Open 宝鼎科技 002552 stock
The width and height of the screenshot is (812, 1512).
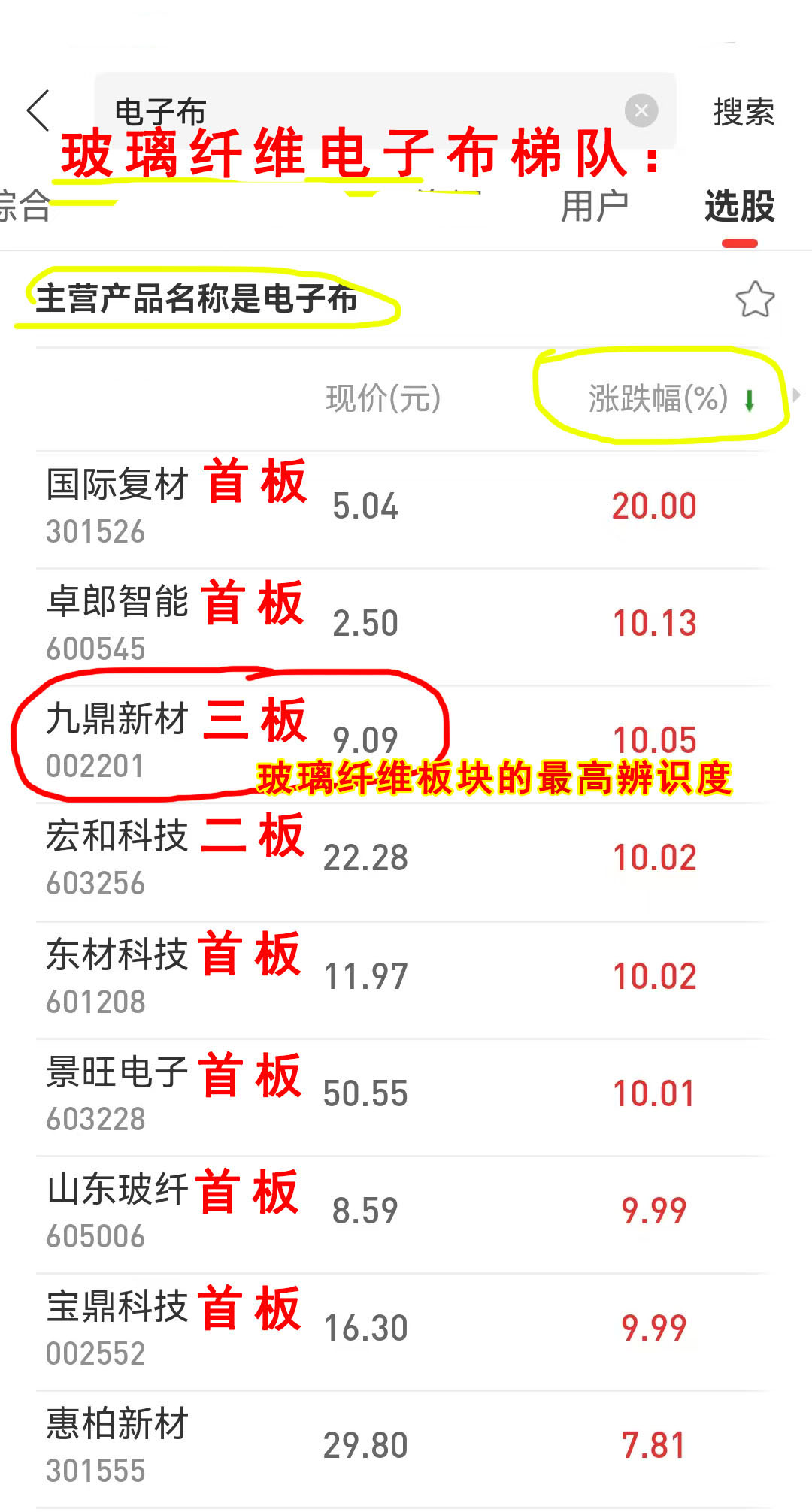click(118, 1328)
